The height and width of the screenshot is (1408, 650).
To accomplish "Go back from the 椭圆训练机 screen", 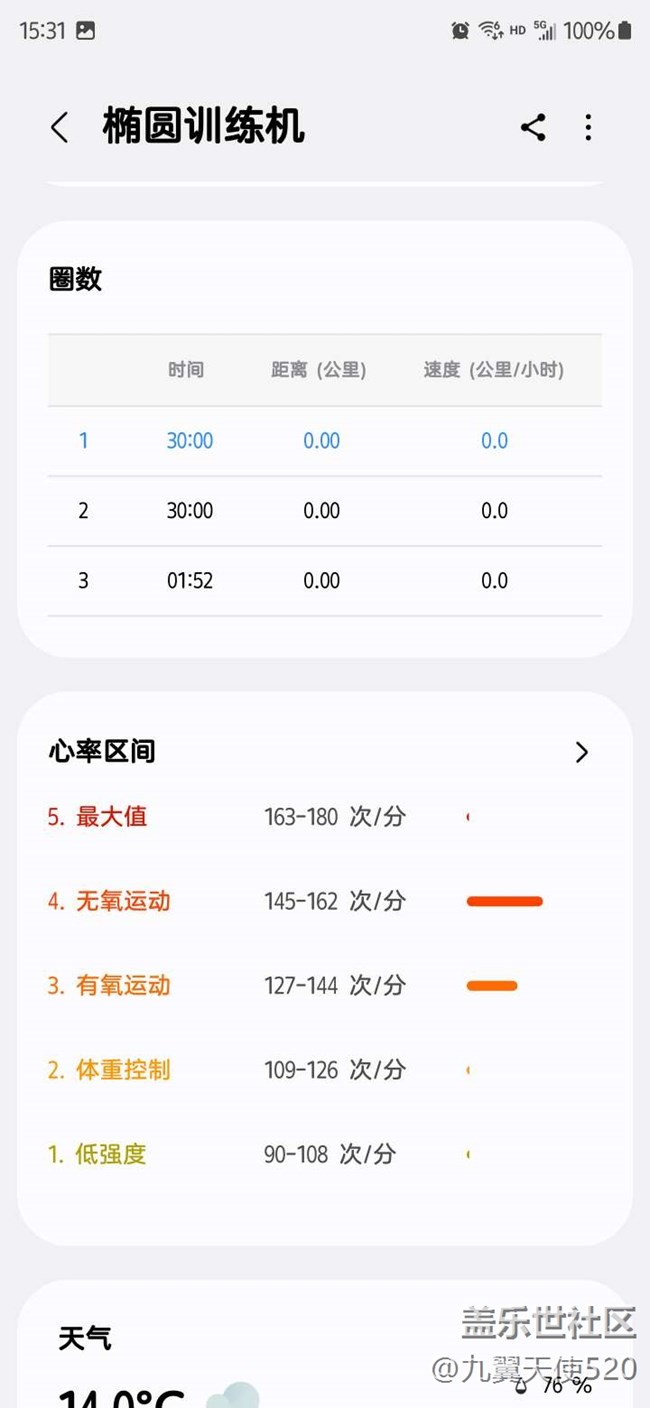I will pos(60,128).
